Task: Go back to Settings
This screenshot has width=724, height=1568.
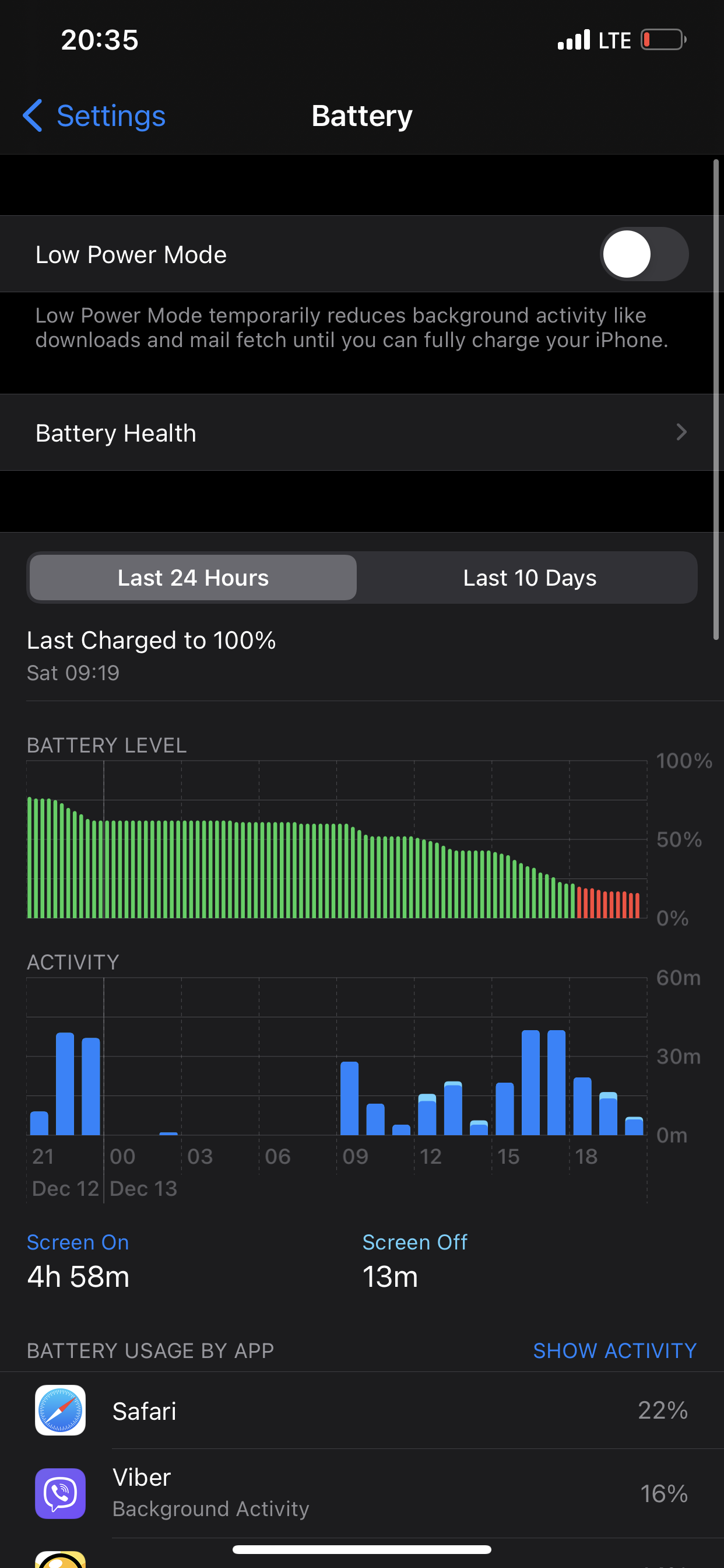Action: [94, 116]
